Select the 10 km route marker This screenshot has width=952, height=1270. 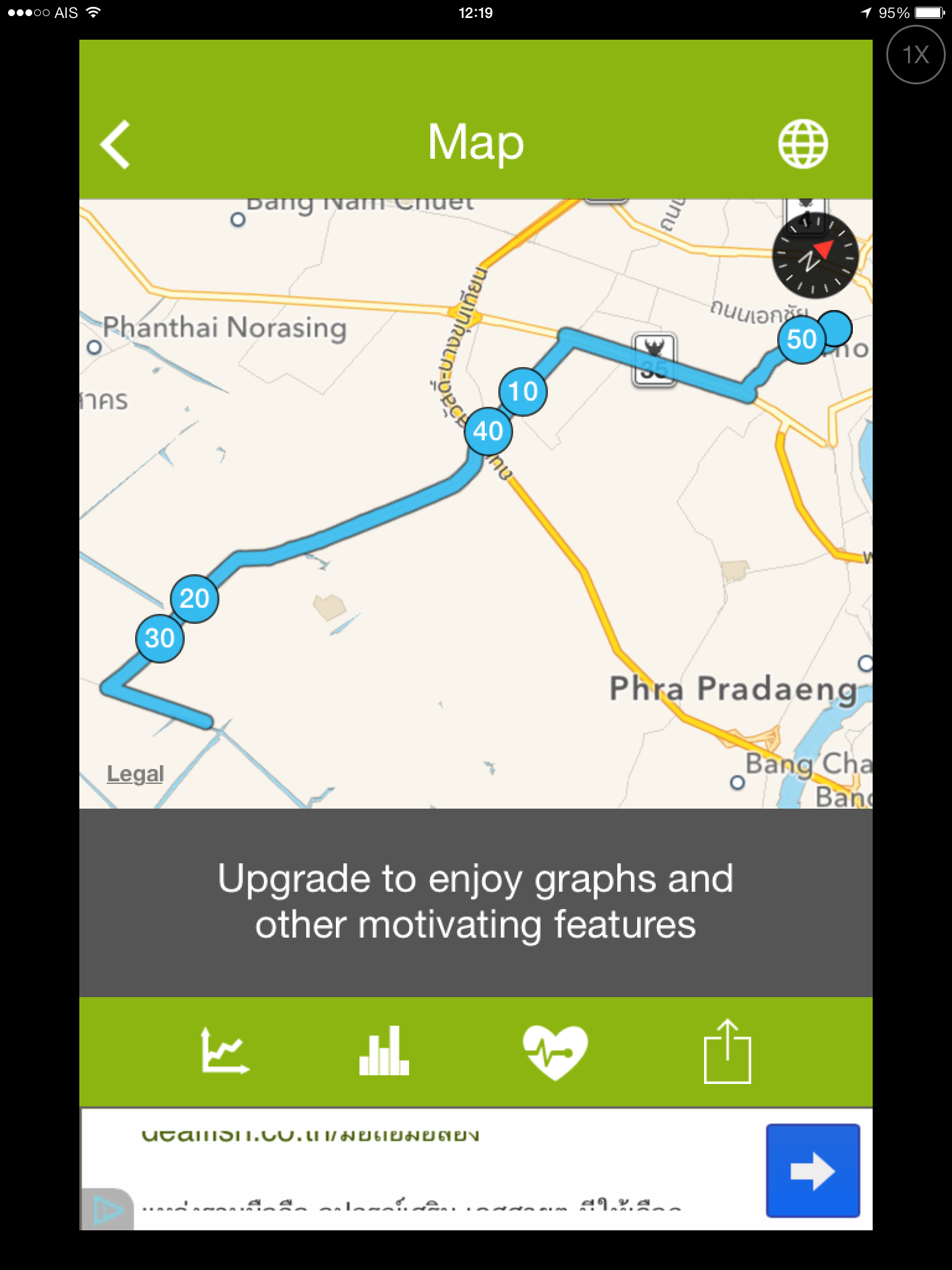(x=522, y=391)
